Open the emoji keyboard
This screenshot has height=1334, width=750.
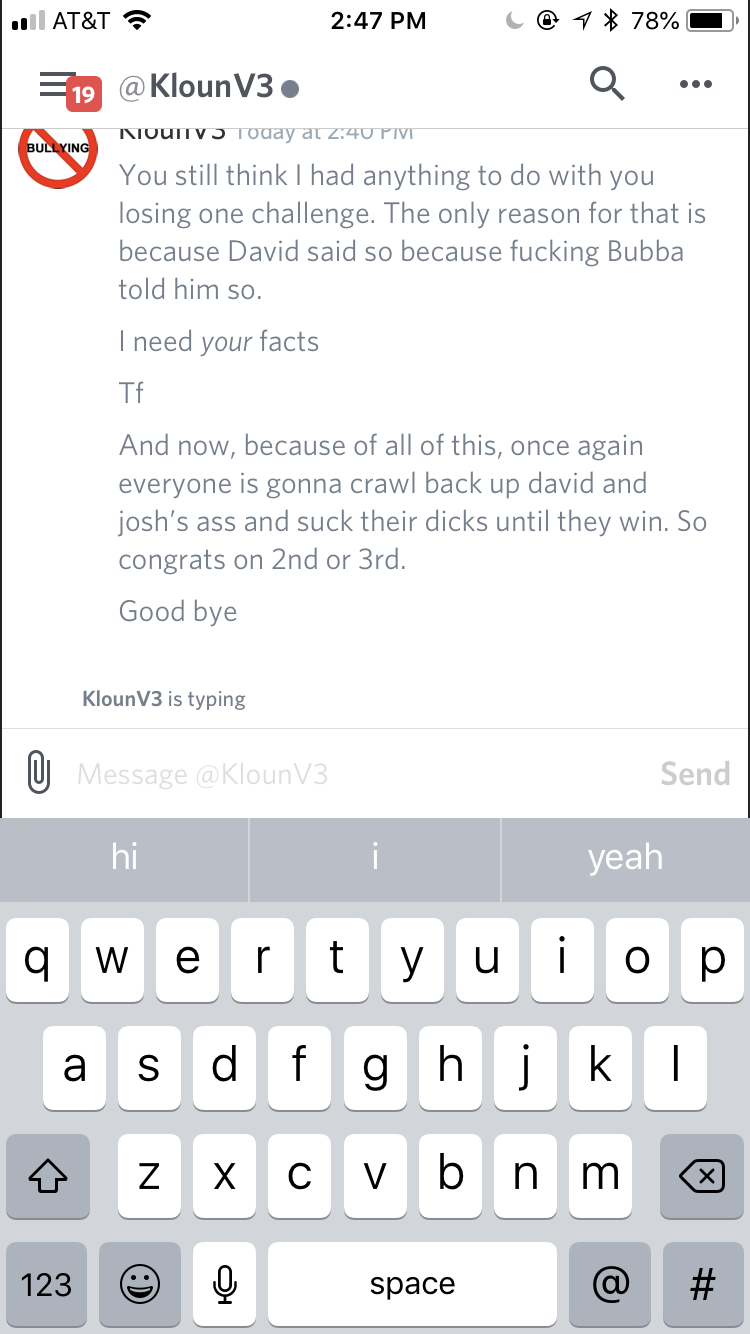[x=140, y=1284]
